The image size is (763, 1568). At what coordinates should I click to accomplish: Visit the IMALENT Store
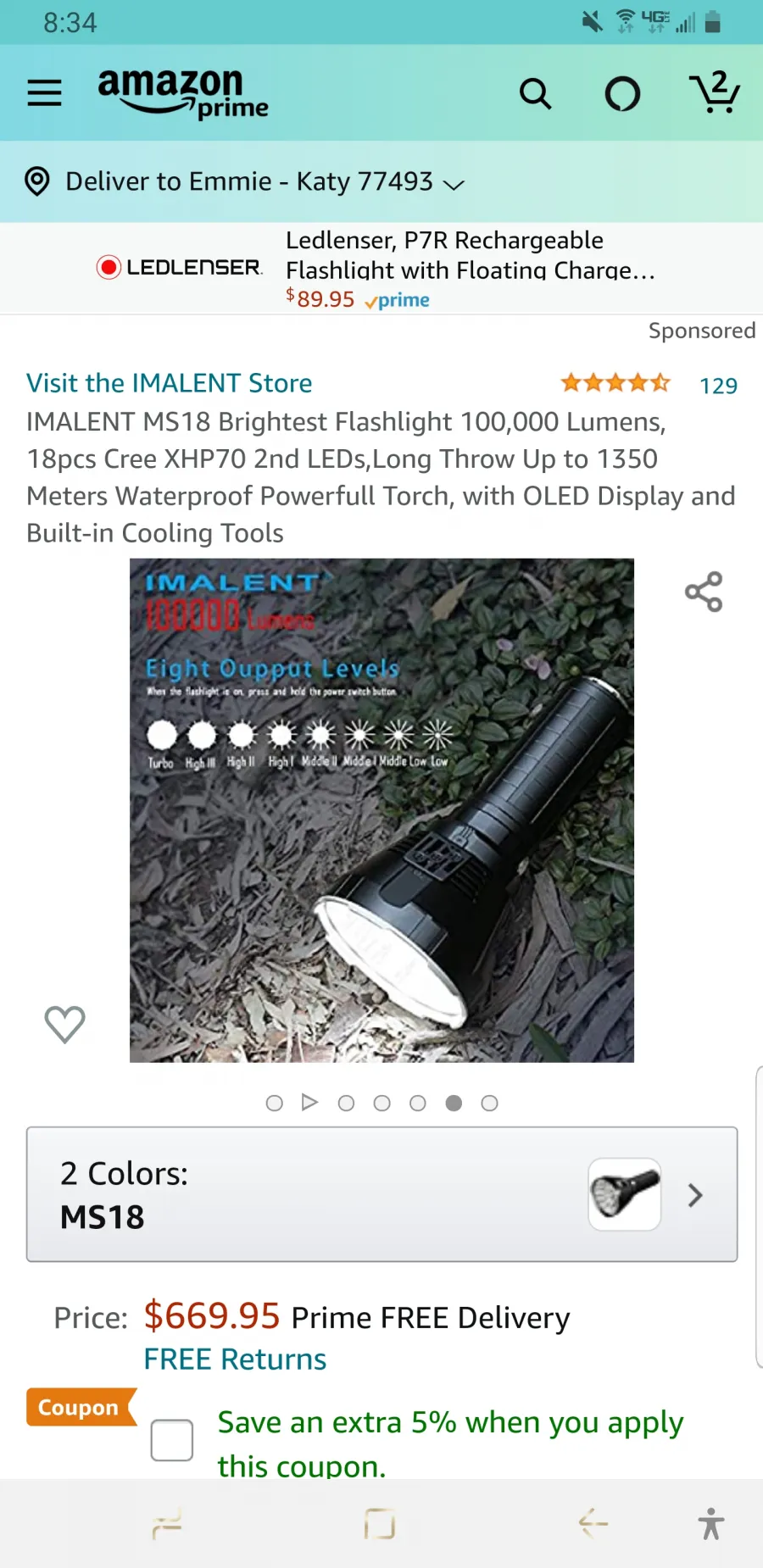coord(170,383)
